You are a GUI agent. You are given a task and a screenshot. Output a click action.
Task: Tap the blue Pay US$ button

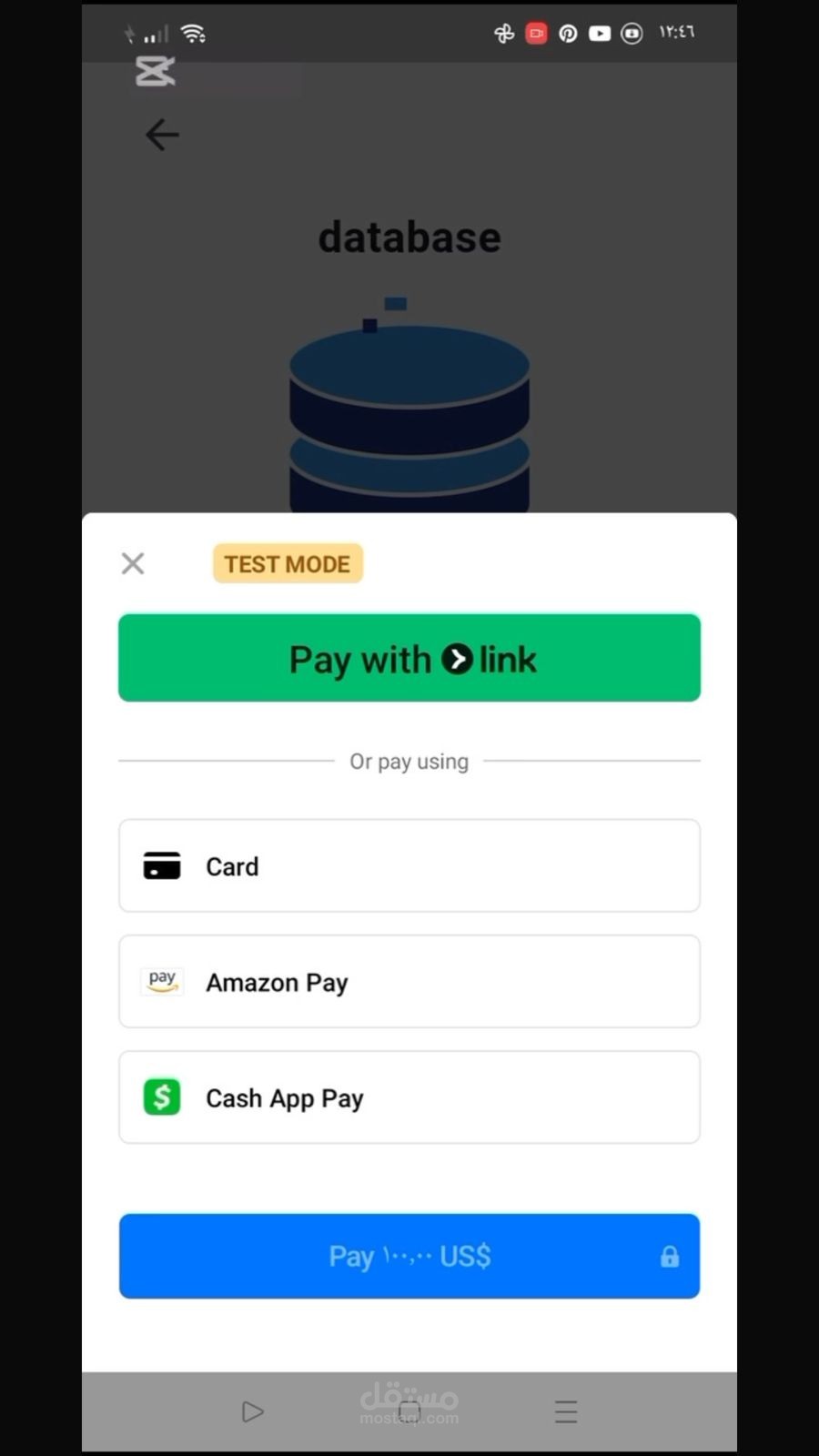(x=409, y=1256)
